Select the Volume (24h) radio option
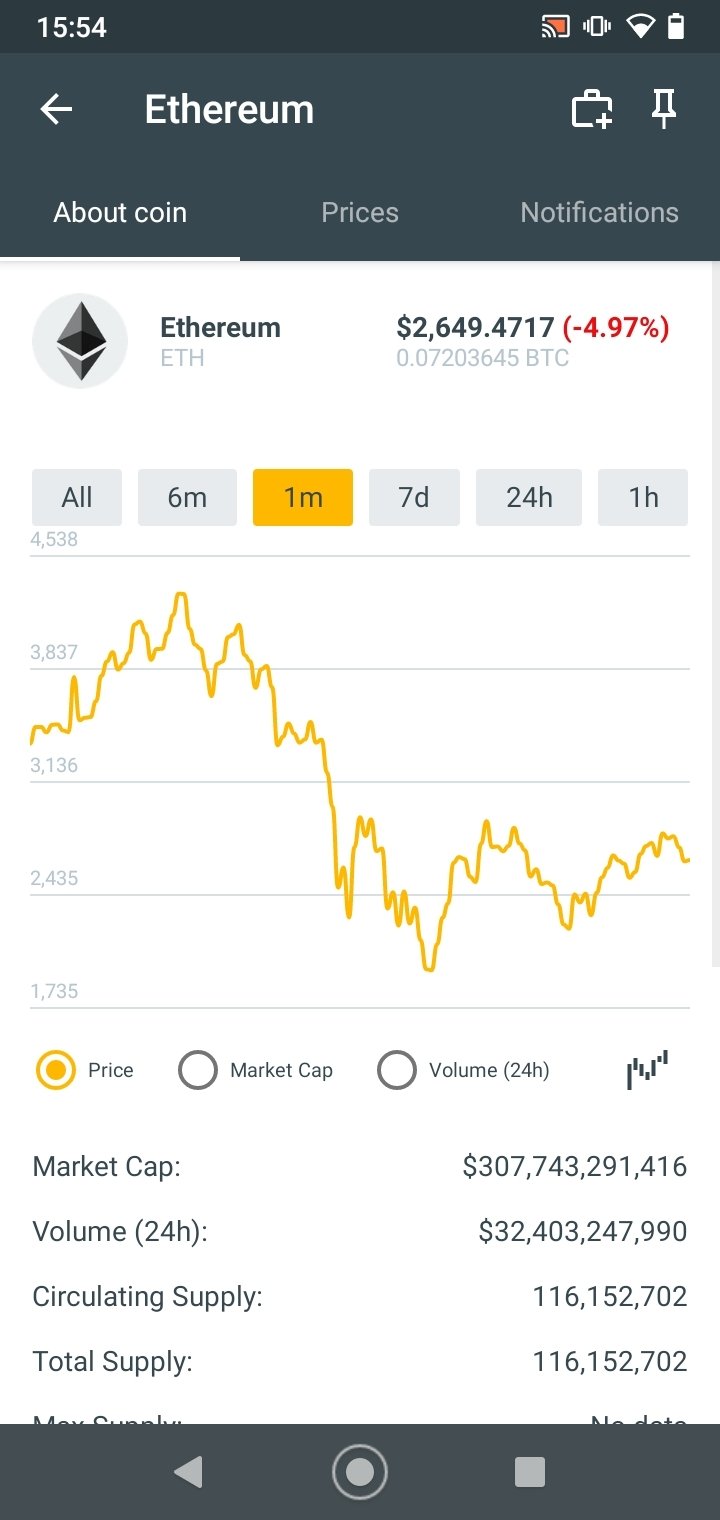Viewport: 720px width, 1520px height. tap(463, 1070)
